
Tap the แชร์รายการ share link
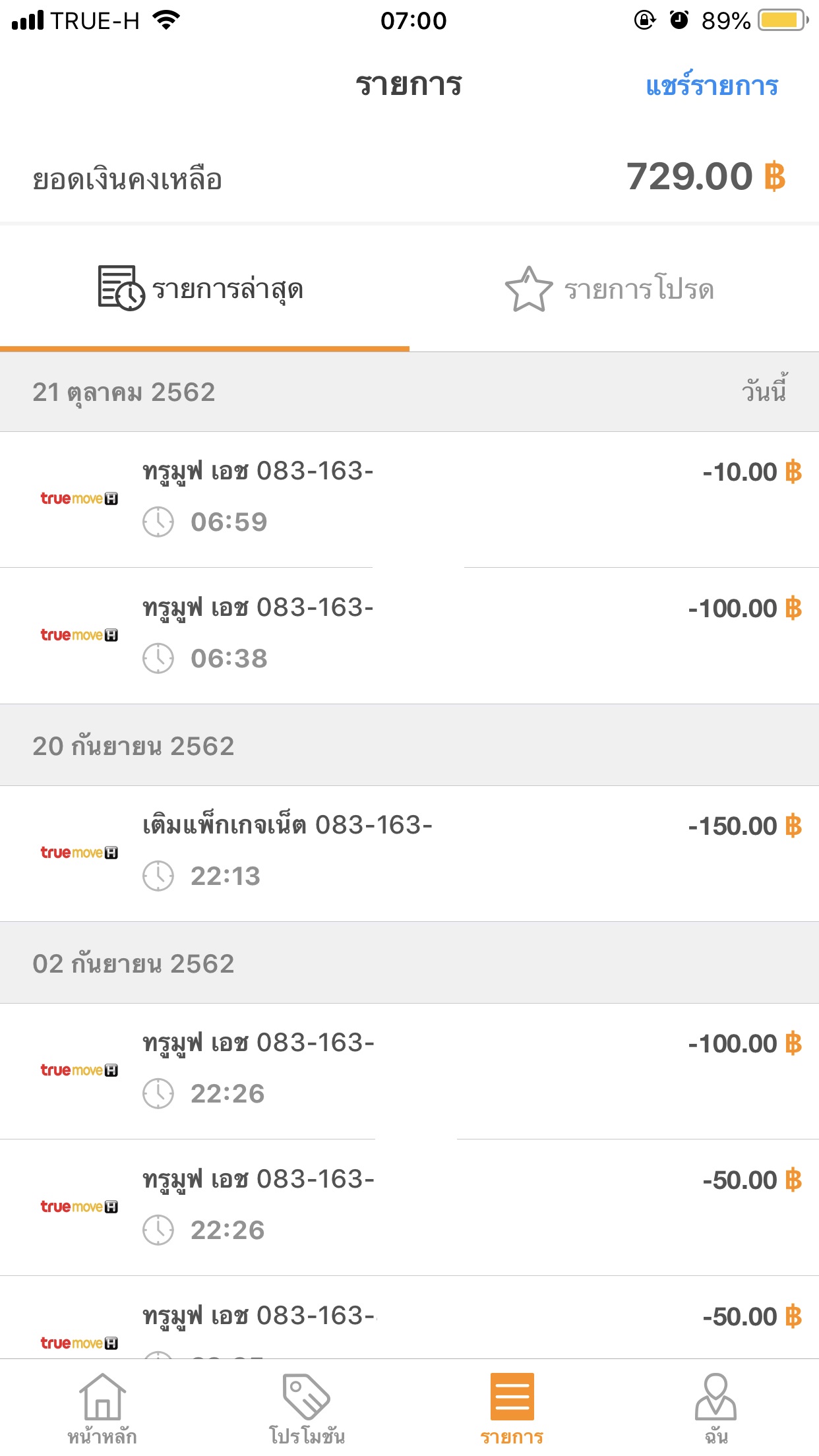pyautogui.click(x=712, y=86)
